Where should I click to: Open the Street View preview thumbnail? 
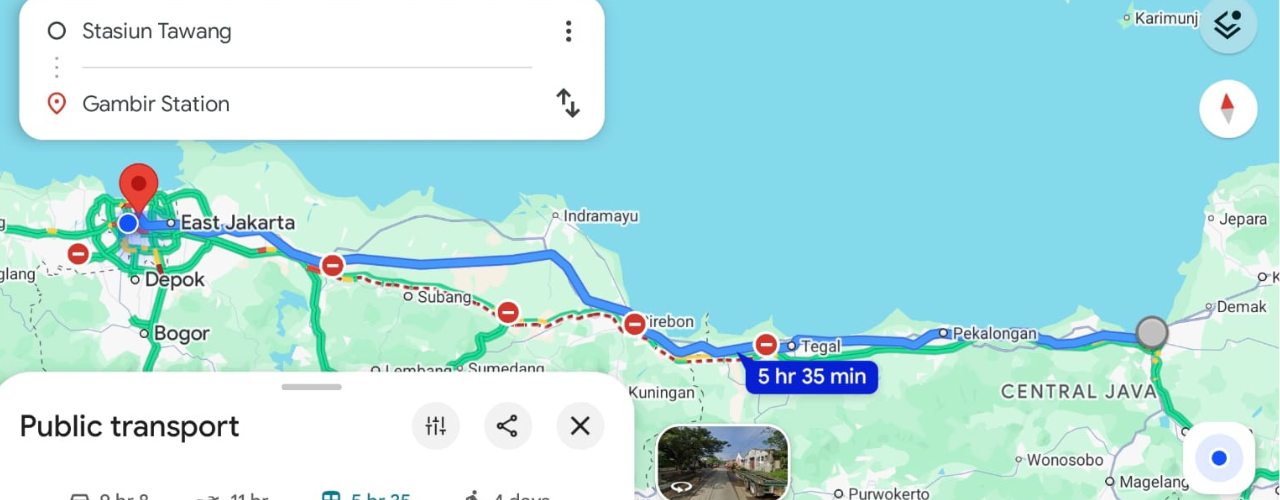(x=722, y=462)
